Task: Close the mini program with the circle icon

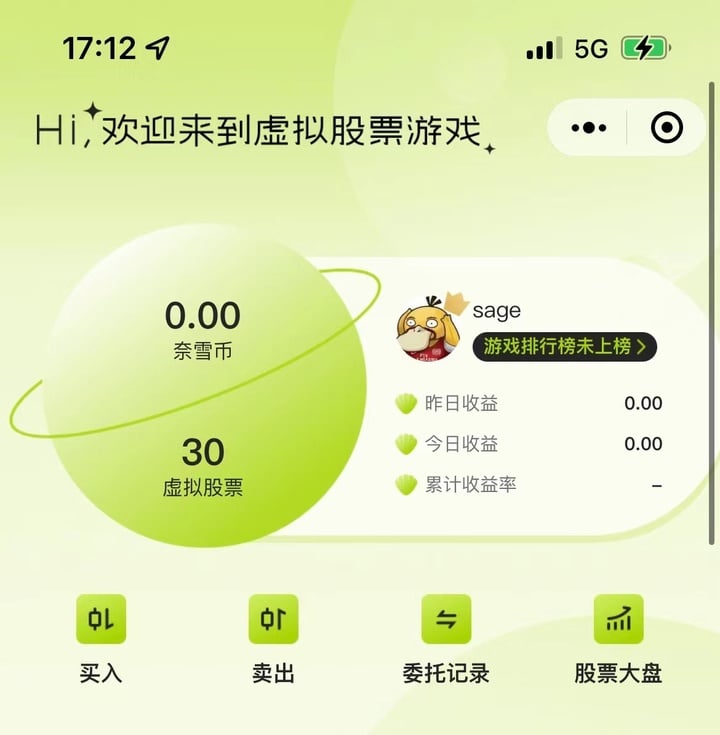Action: coord(667,128)
